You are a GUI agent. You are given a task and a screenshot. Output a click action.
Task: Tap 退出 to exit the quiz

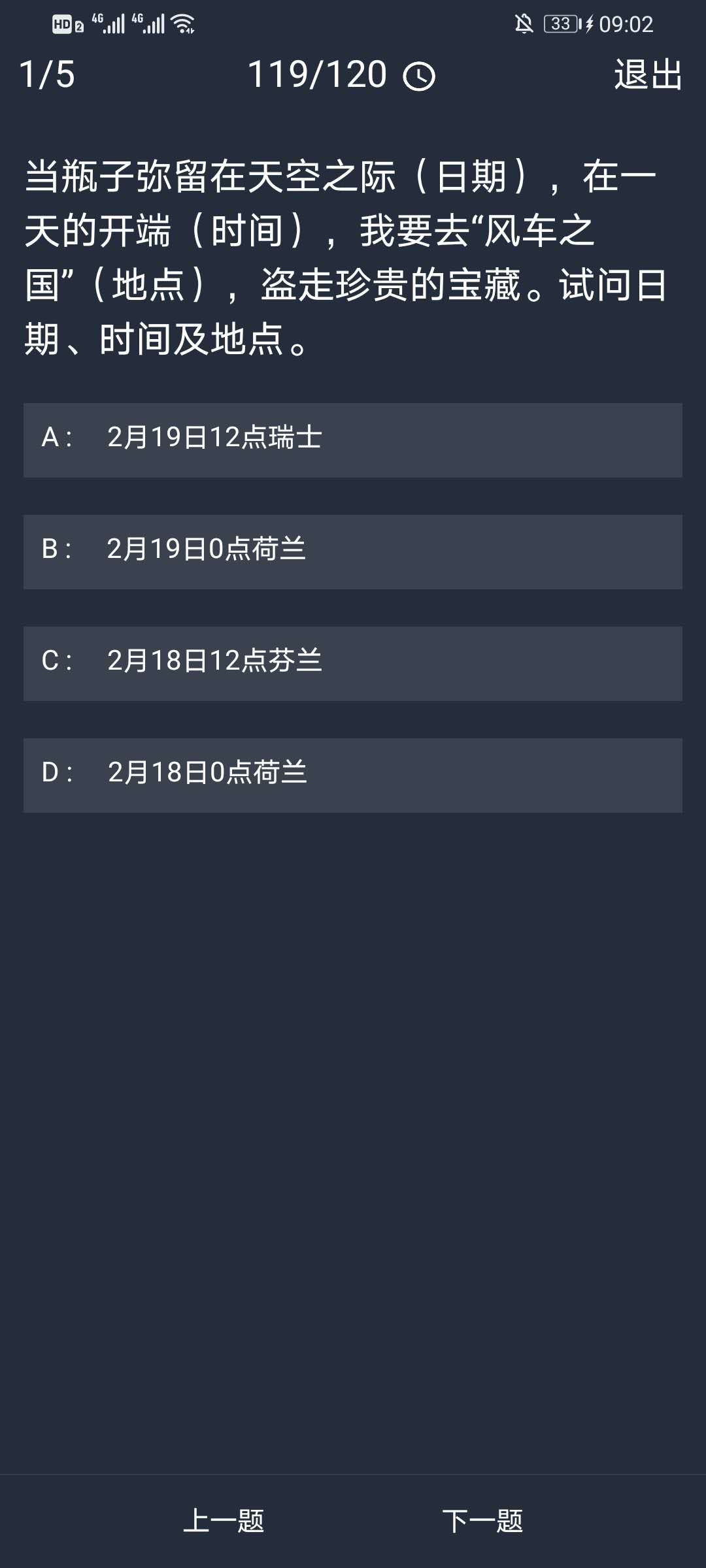(x=648, y=74)
